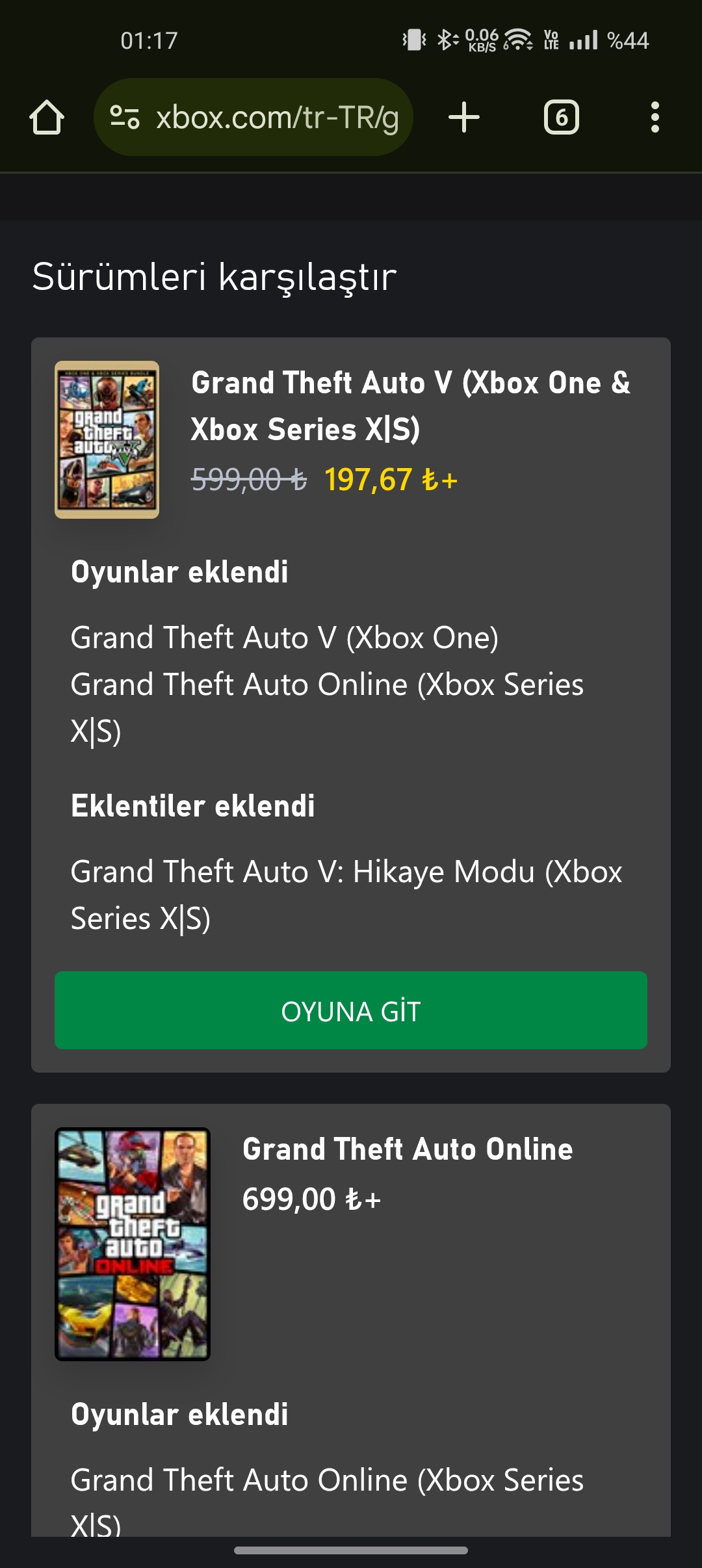The height and width of the screenshot is (1568, 702).
Task: Tap the xbox.com address bar
Action: click(x=276, y=118)
